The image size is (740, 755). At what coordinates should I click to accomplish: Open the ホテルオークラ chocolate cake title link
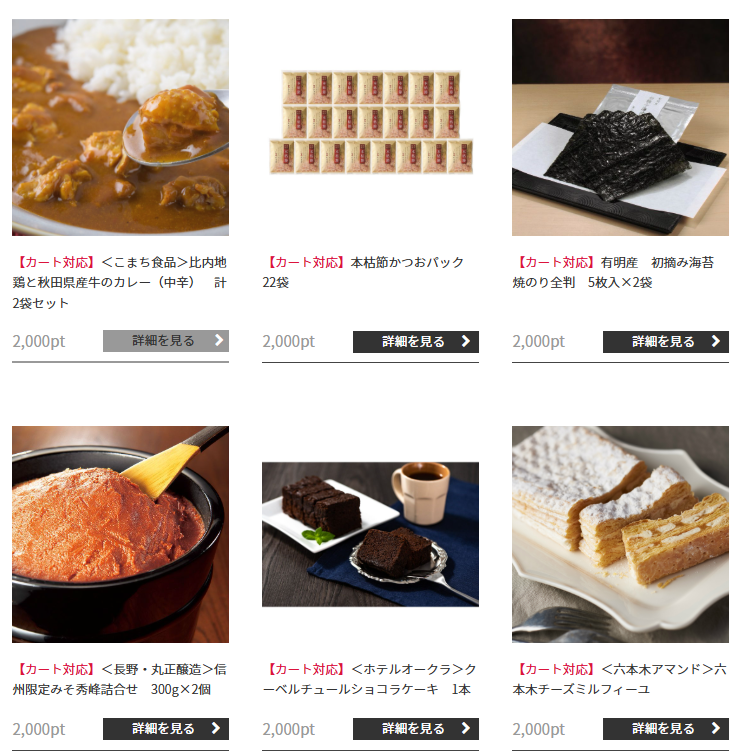[370, 679]
